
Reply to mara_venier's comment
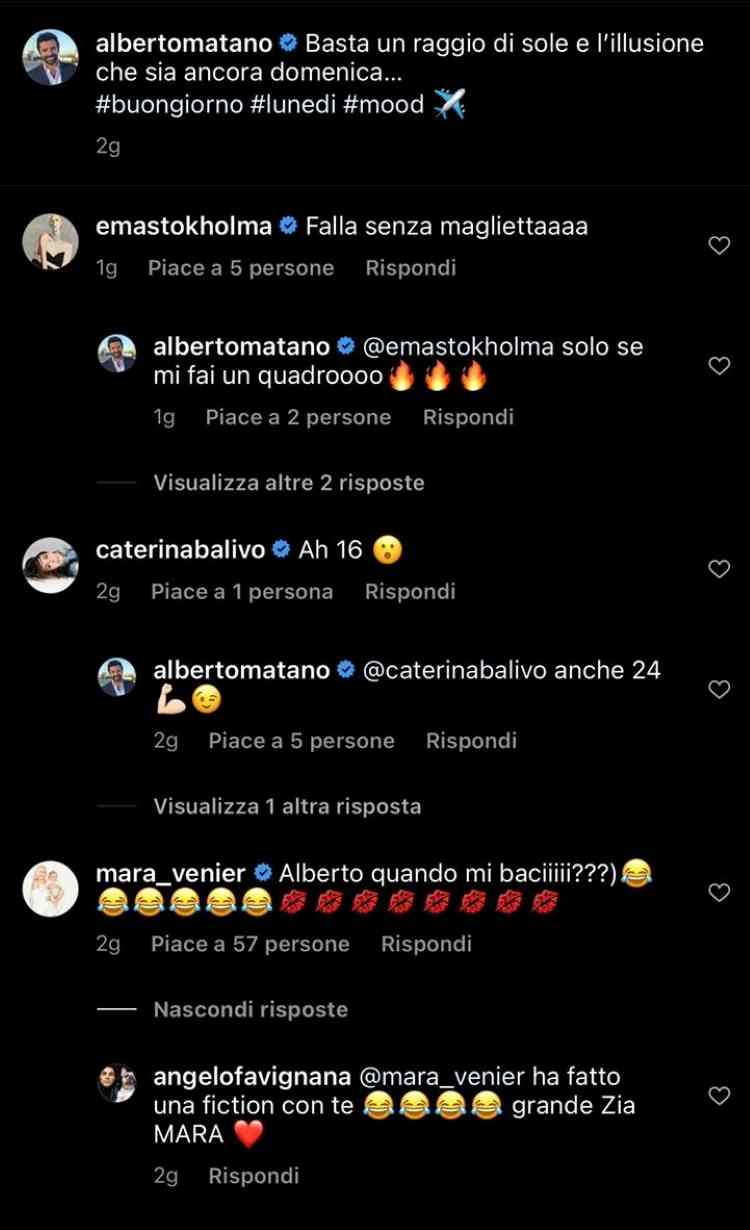click(426, 944)
